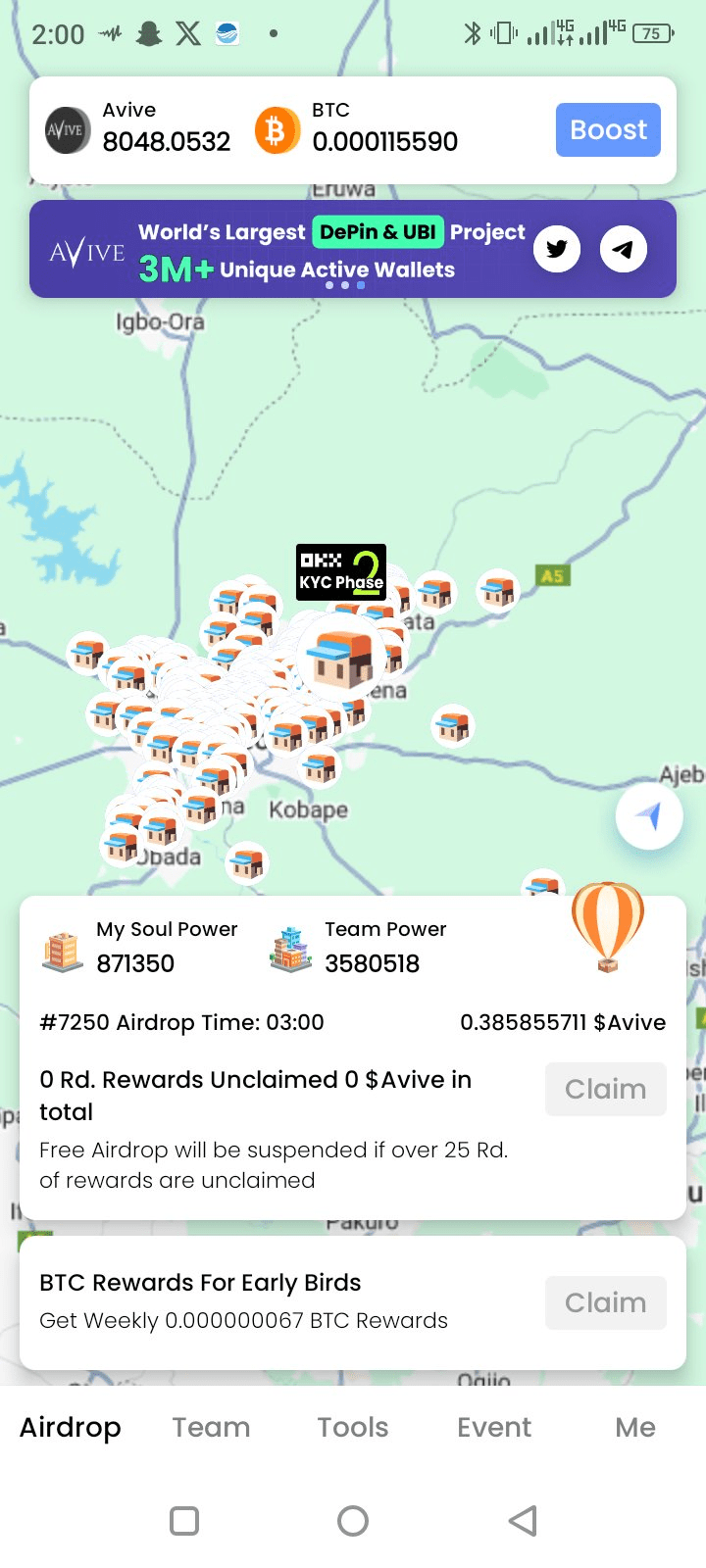Open the OKX KYC Phase 2 marker
706x1568 pixels.
point(341,571)
